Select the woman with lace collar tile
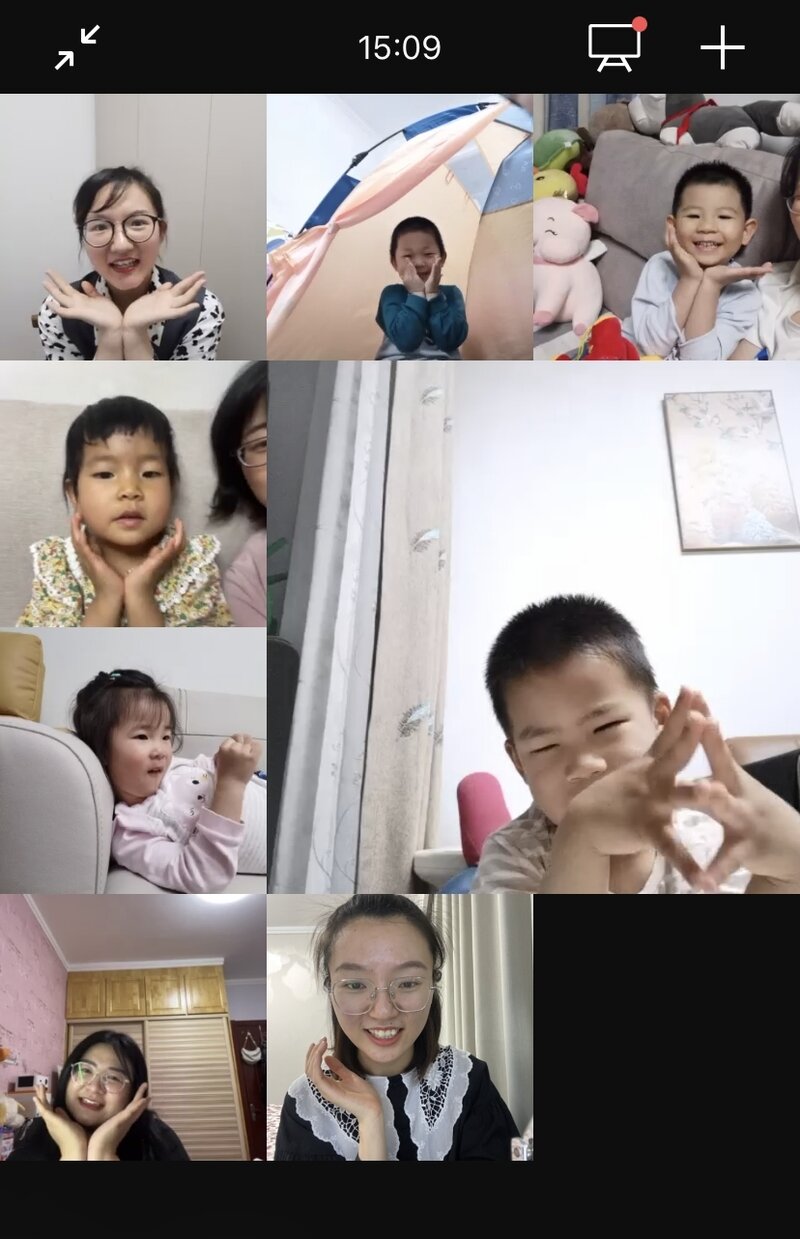Viewport: 800px width, 1239px height. (399, 1027)
